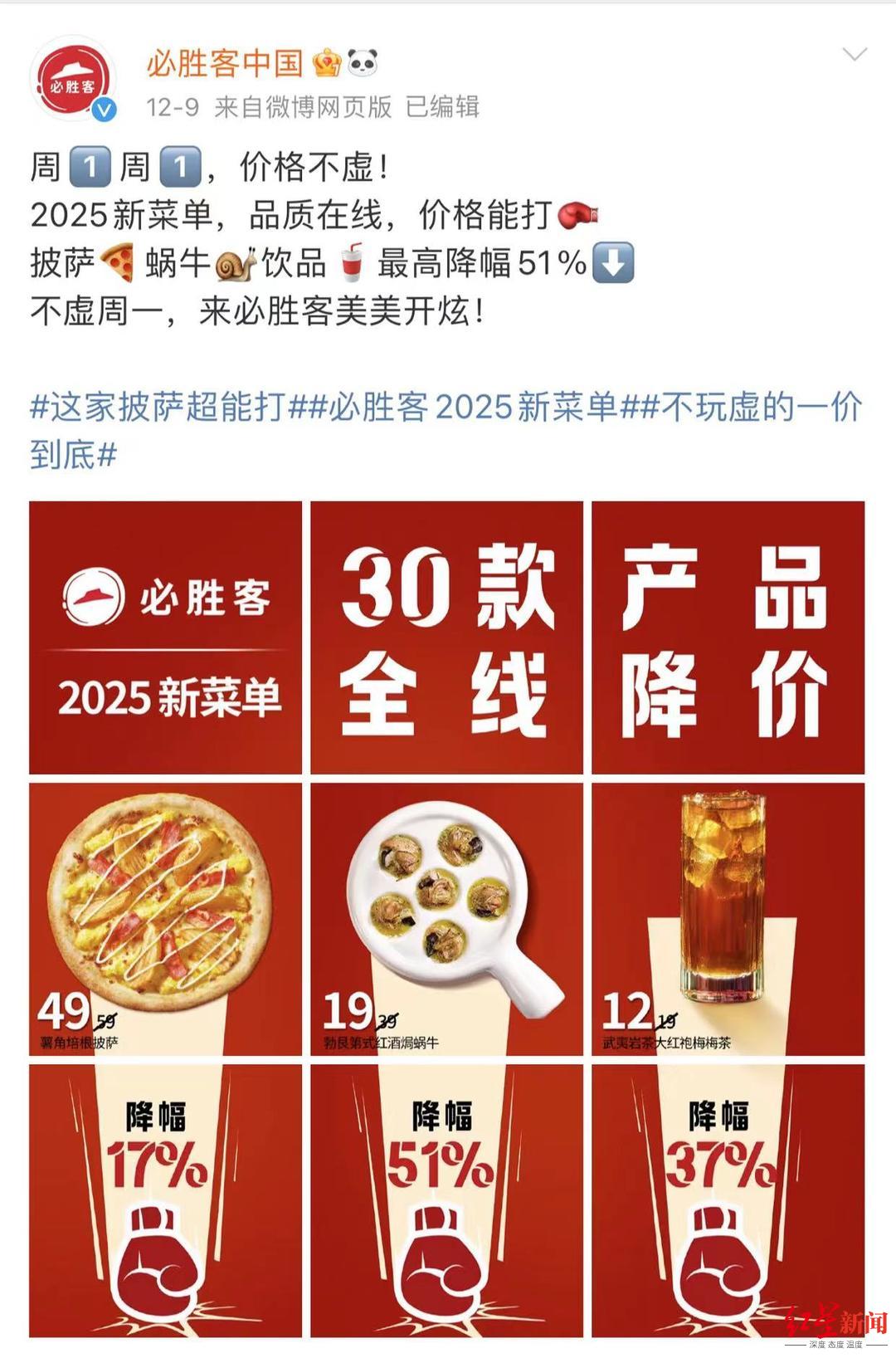View the 降幅17% image tile
The image size is (896, 1358).
click(165, 1200)
